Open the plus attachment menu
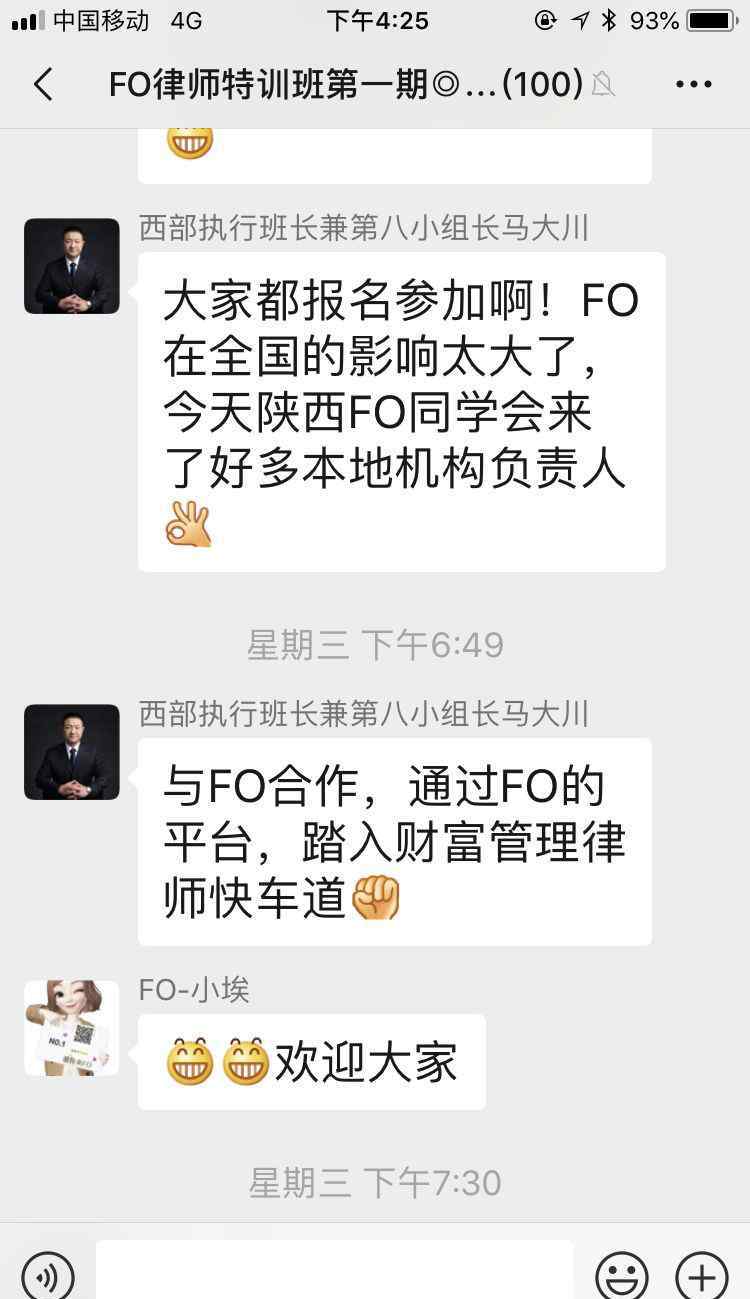The width and height of the screenshot is (750, 1299). pos(702,1274)
